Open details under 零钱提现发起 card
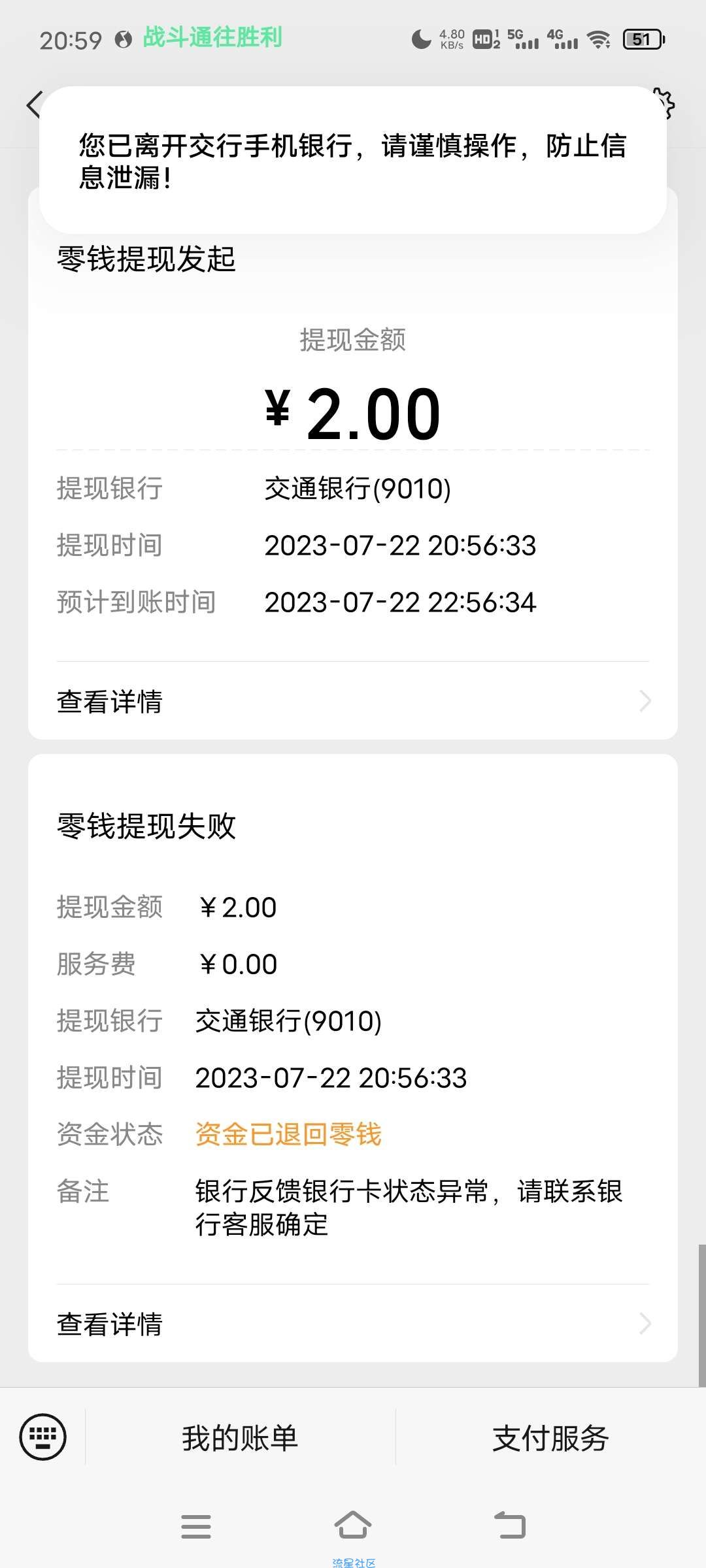This screenshot has height=1568, width=706. pyautogui.click(x=353, y=701)
